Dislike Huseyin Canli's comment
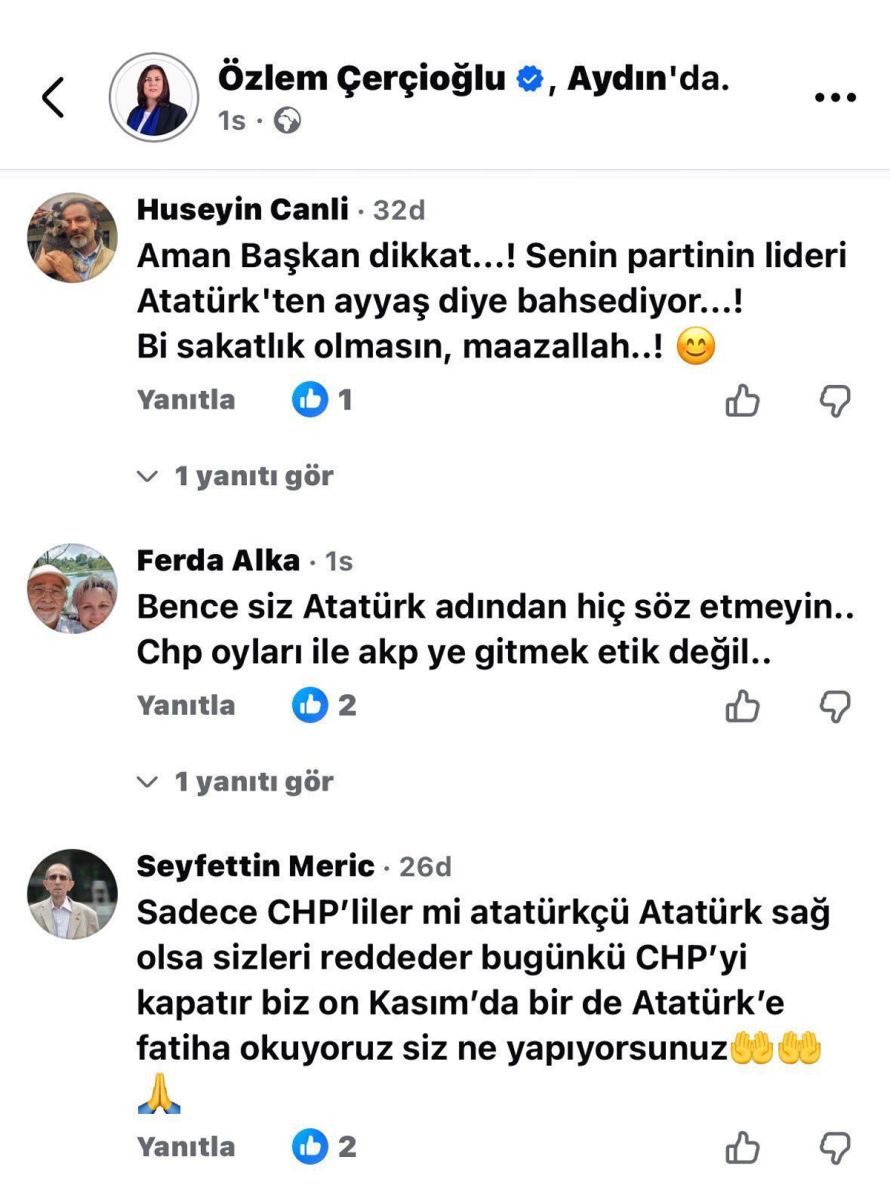This screenshot has height=1200, width=890. [x=834, y=401]
